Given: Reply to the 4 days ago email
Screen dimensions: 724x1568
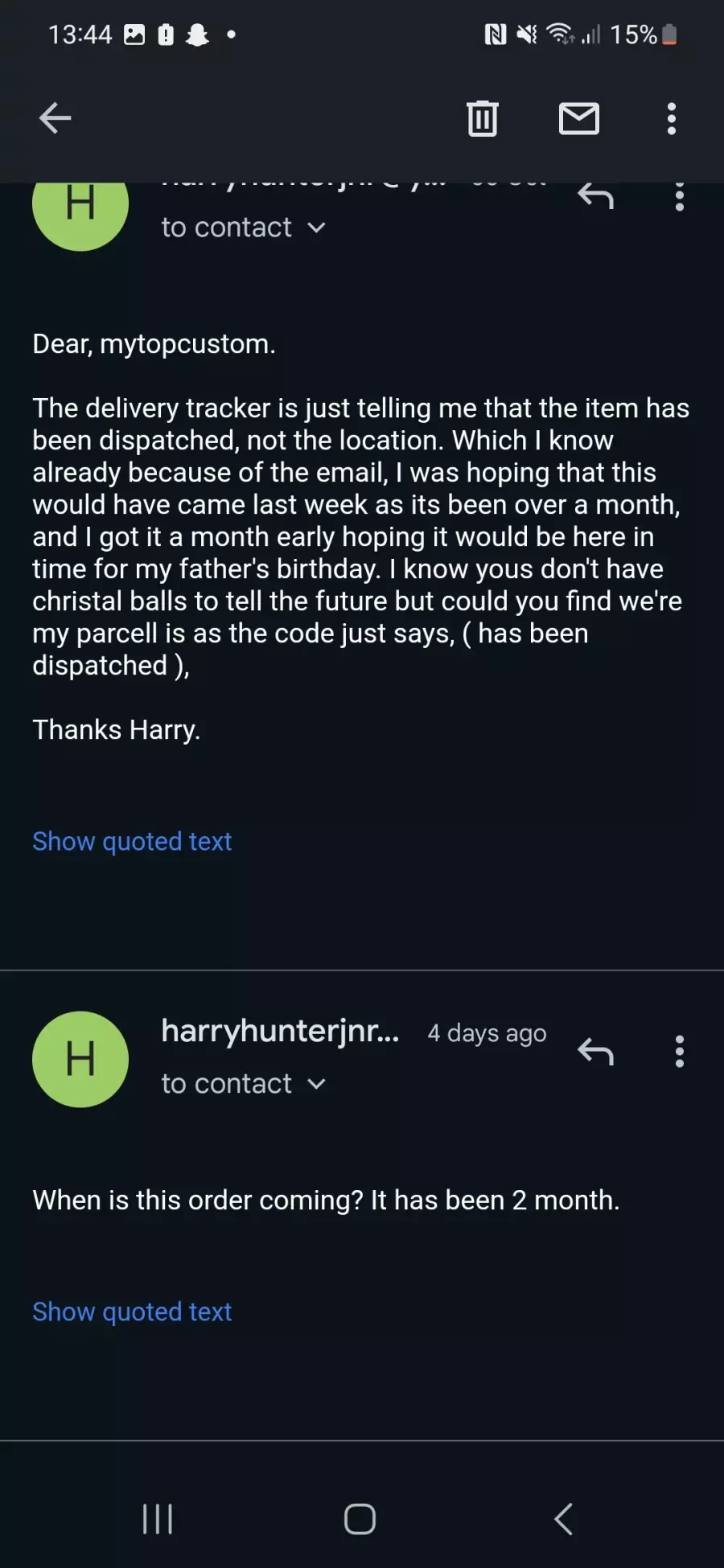Looking at the screenshot, I should pyautogui.click(x=595, y=1051).
